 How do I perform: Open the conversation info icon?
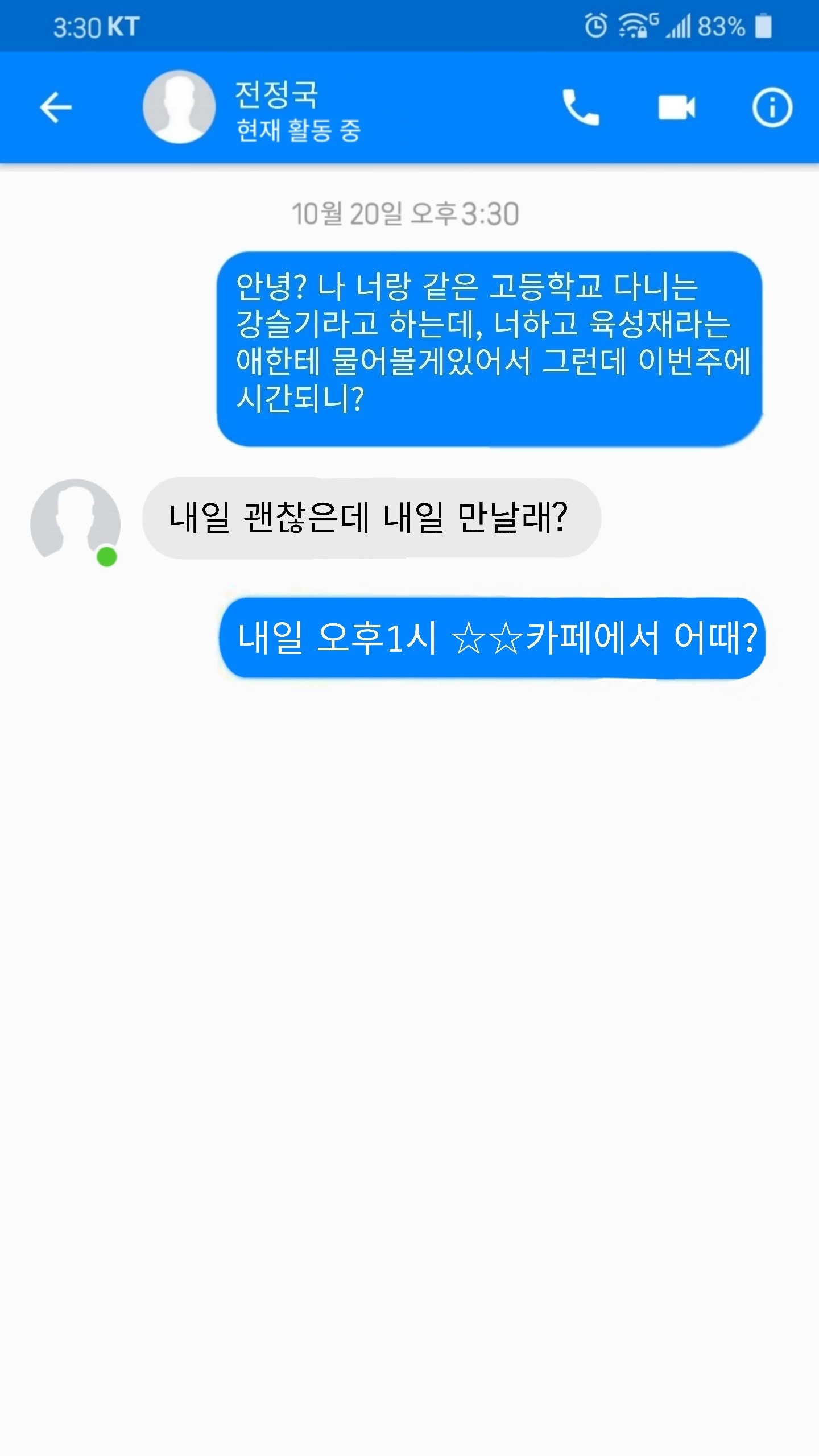772,107
